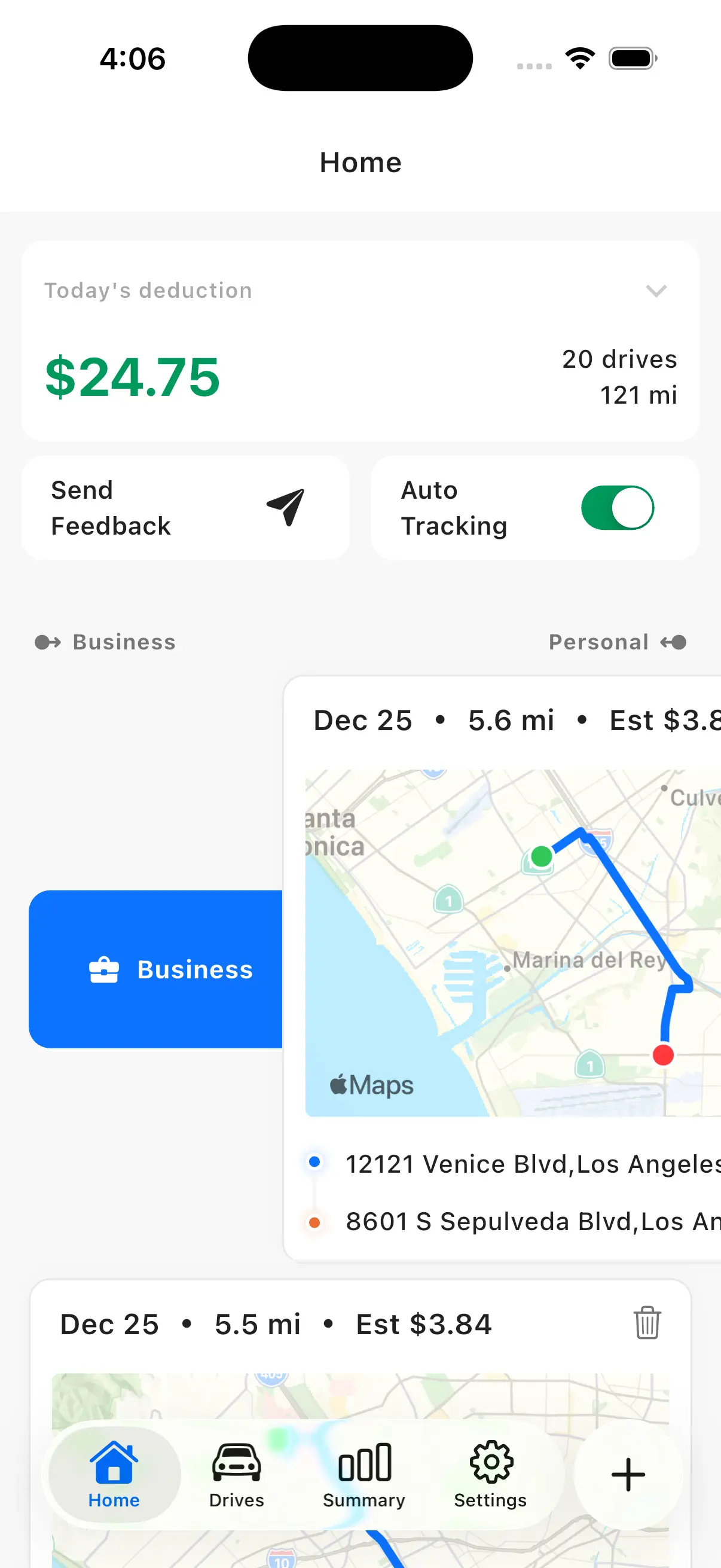Go to the Settings tab
Viewport: 721px width, 1568px height.
[490, 1474]
